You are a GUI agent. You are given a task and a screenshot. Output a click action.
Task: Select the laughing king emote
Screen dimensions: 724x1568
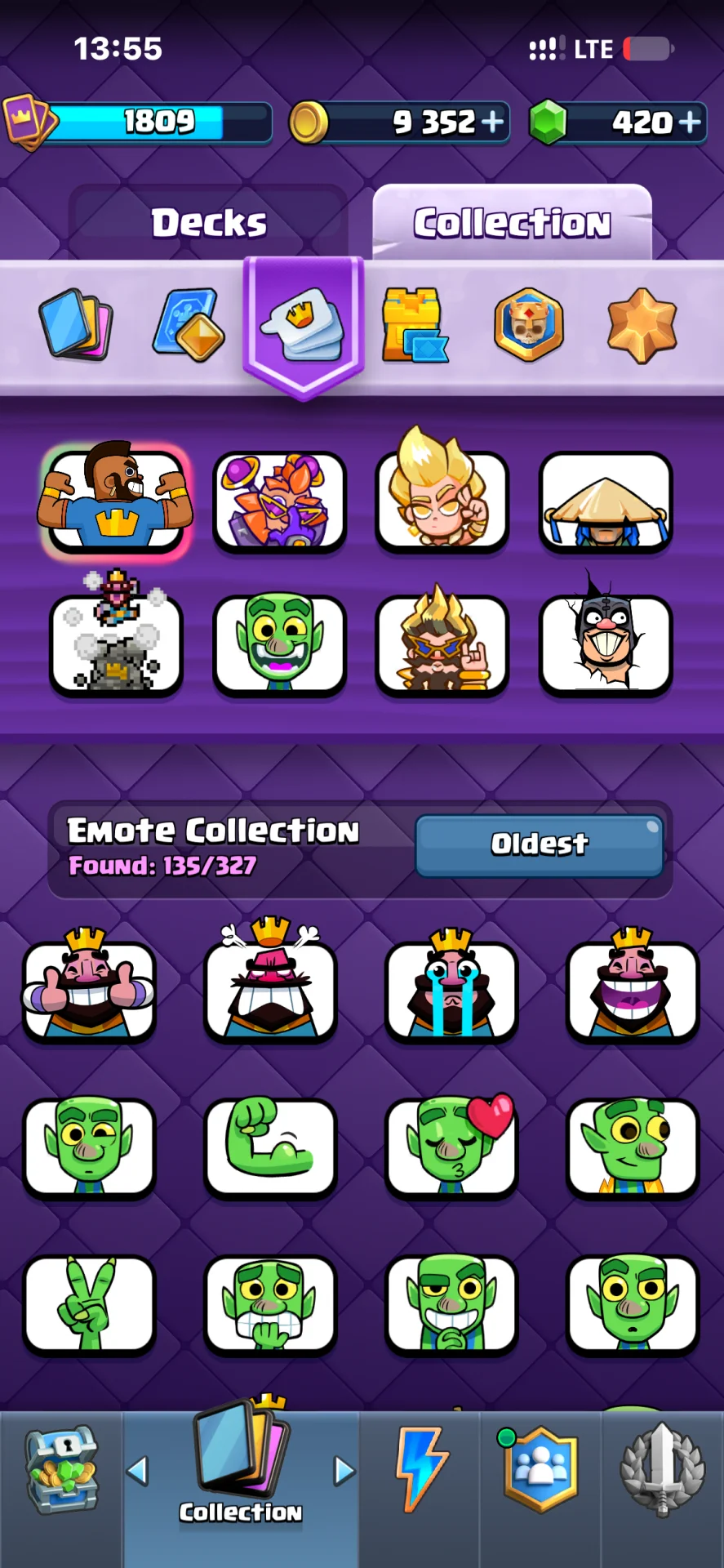click(x=633, y=986)
